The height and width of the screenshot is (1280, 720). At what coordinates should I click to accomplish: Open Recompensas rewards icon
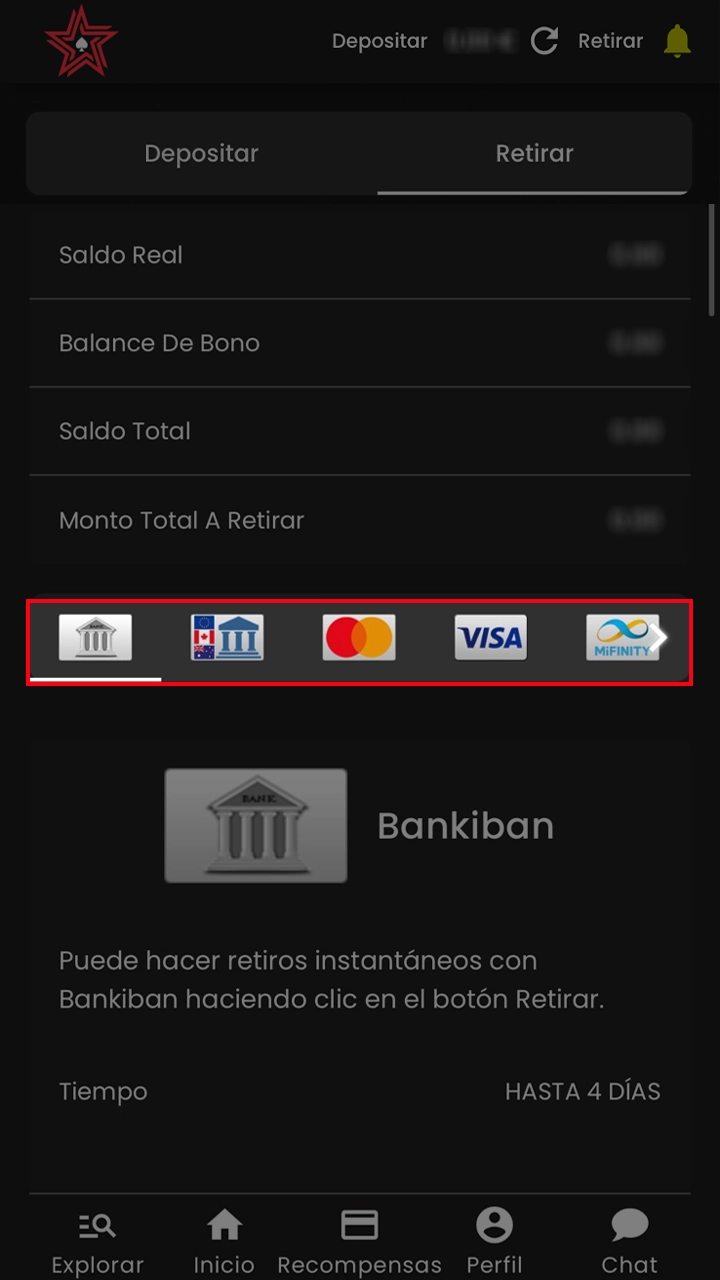[x=359, y=1224]
